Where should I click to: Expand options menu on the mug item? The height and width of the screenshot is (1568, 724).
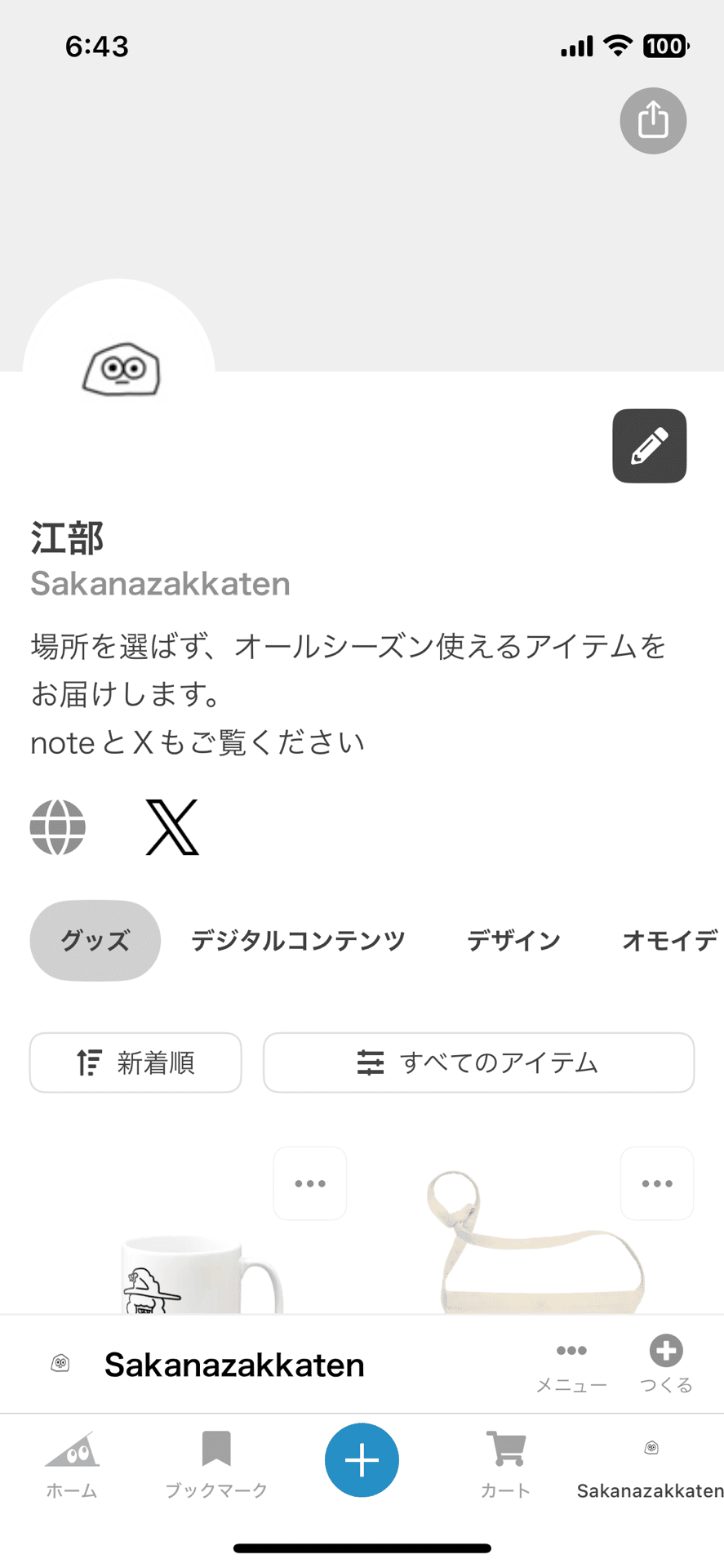309,1183
